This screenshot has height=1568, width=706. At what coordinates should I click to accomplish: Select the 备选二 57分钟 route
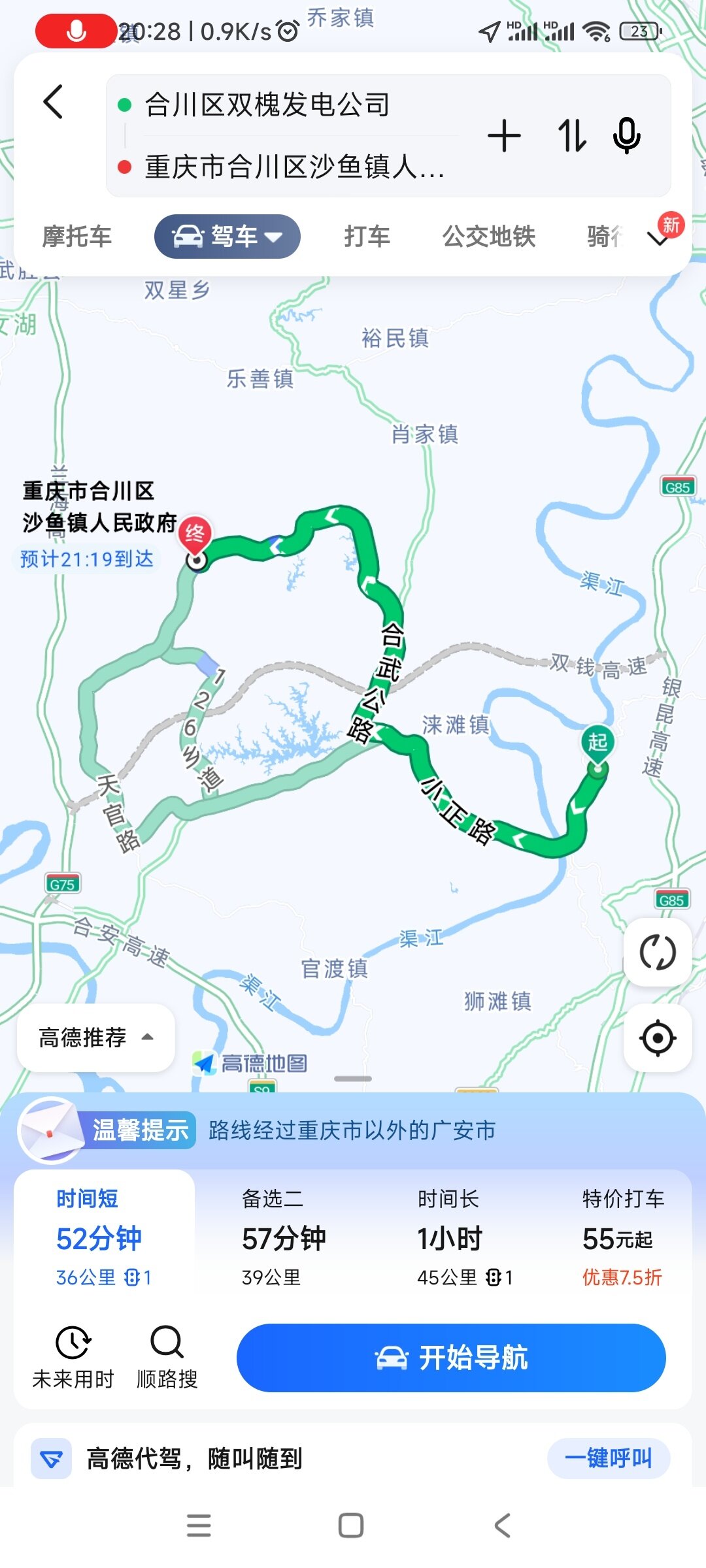[x=284, y=1237]
